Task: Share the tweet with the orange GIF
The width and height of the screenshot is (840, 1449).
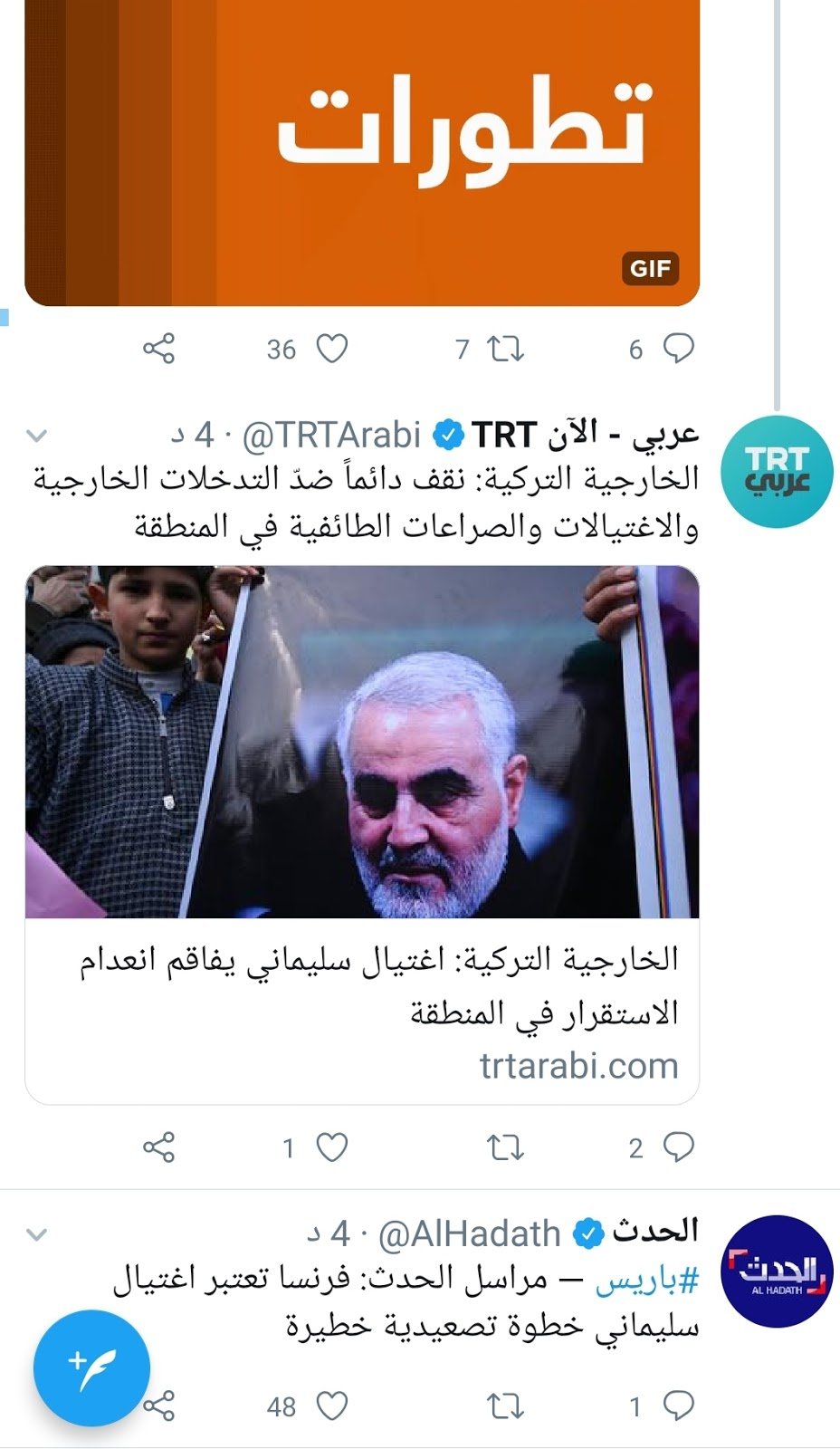Action: [159, 349]
